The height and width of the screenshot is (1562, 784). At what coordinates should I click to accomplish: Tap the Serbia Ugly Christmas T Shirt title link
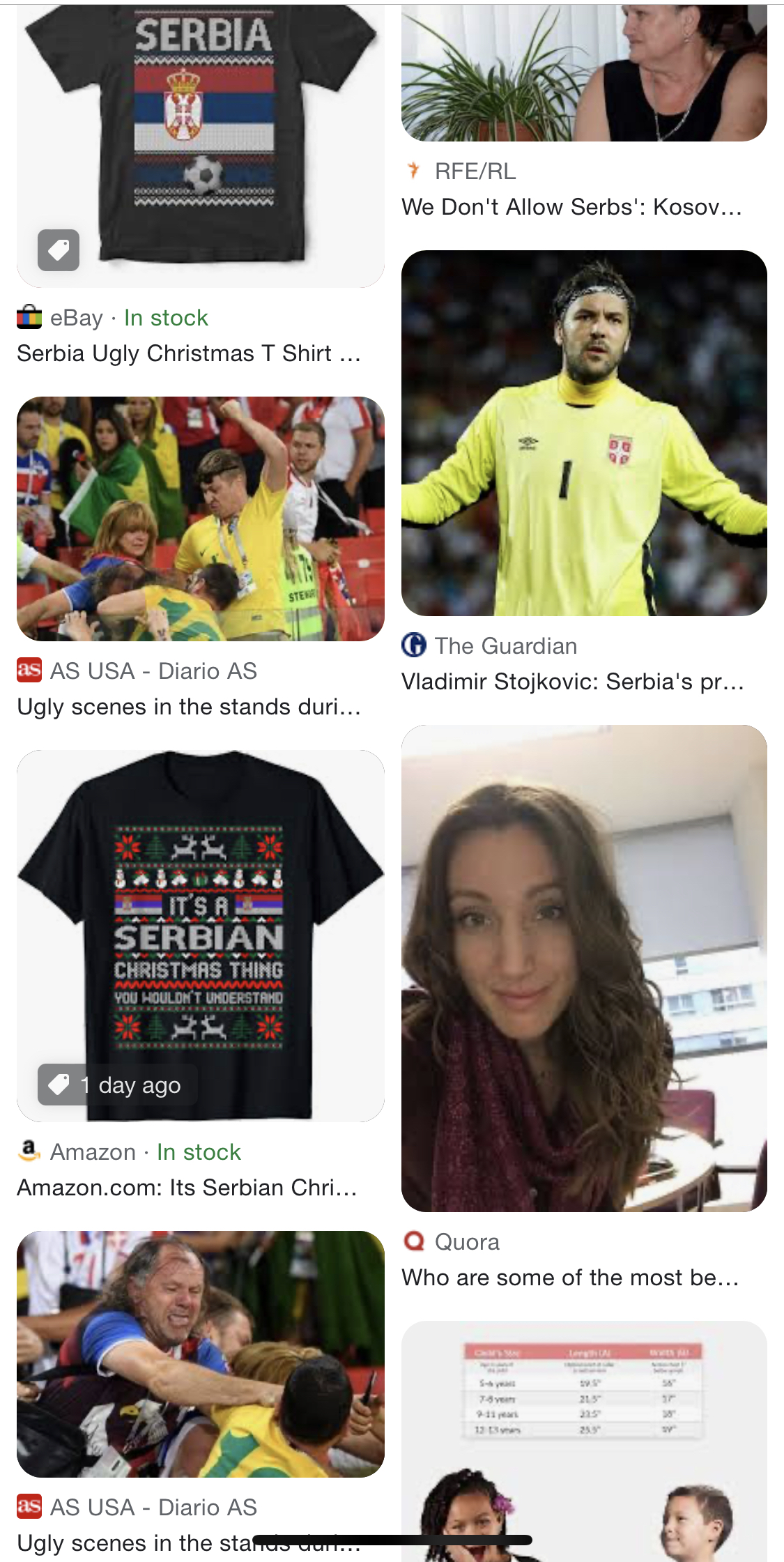189,353
